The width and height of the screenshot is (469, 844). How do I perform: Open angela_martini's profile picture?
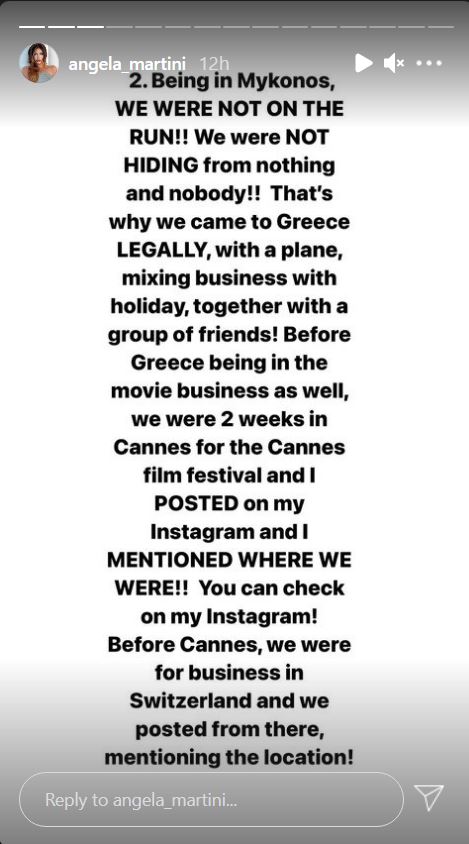[38, 63]
